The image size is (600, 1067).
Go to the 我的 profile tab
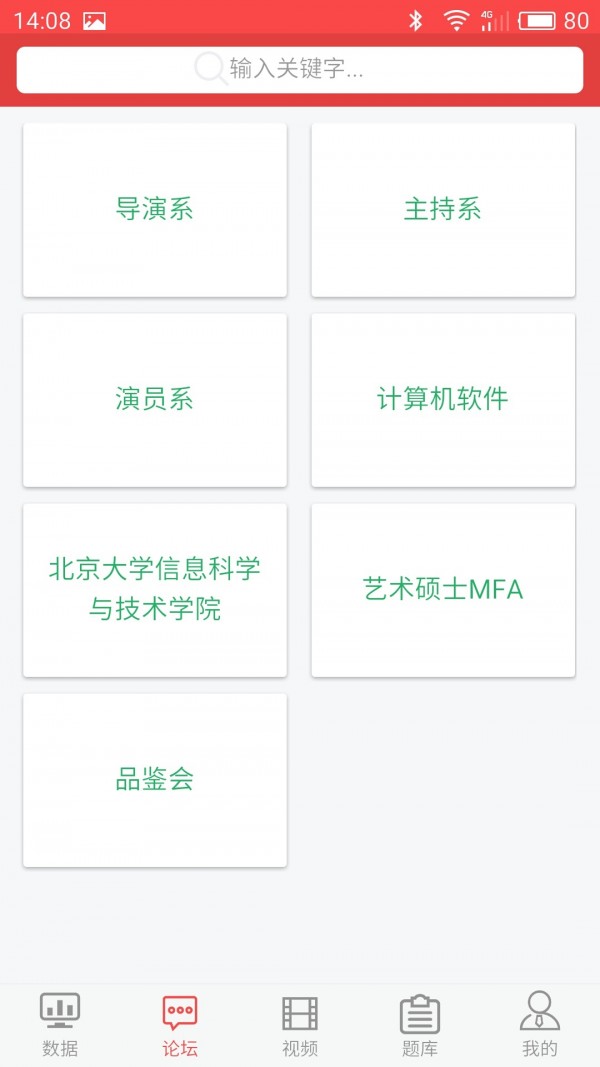540,1025
